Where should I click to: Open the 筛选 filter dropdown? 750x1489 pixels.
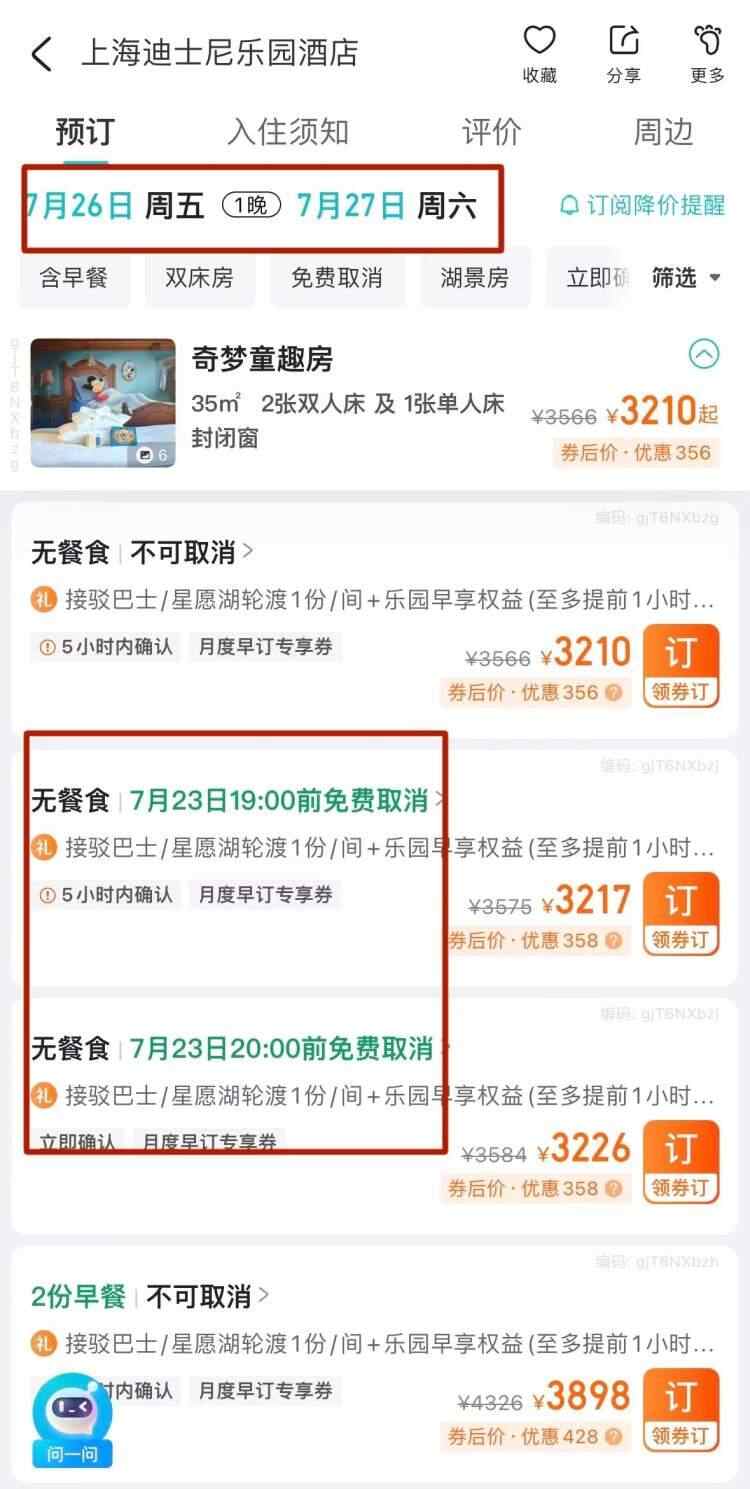pyautogui.click(x=685, y=278)
